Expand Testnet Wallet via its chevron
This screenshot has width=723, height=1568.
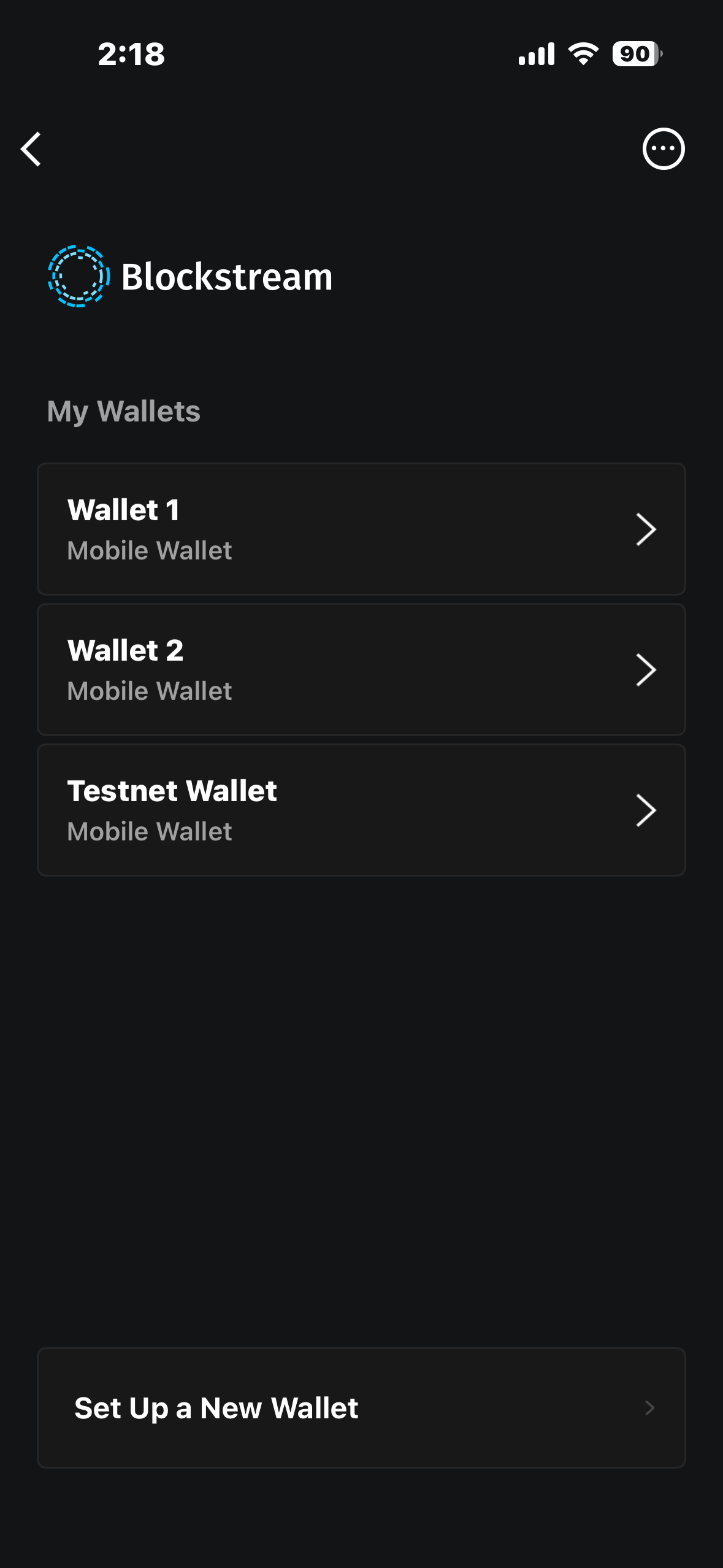[x=646, y=810]
